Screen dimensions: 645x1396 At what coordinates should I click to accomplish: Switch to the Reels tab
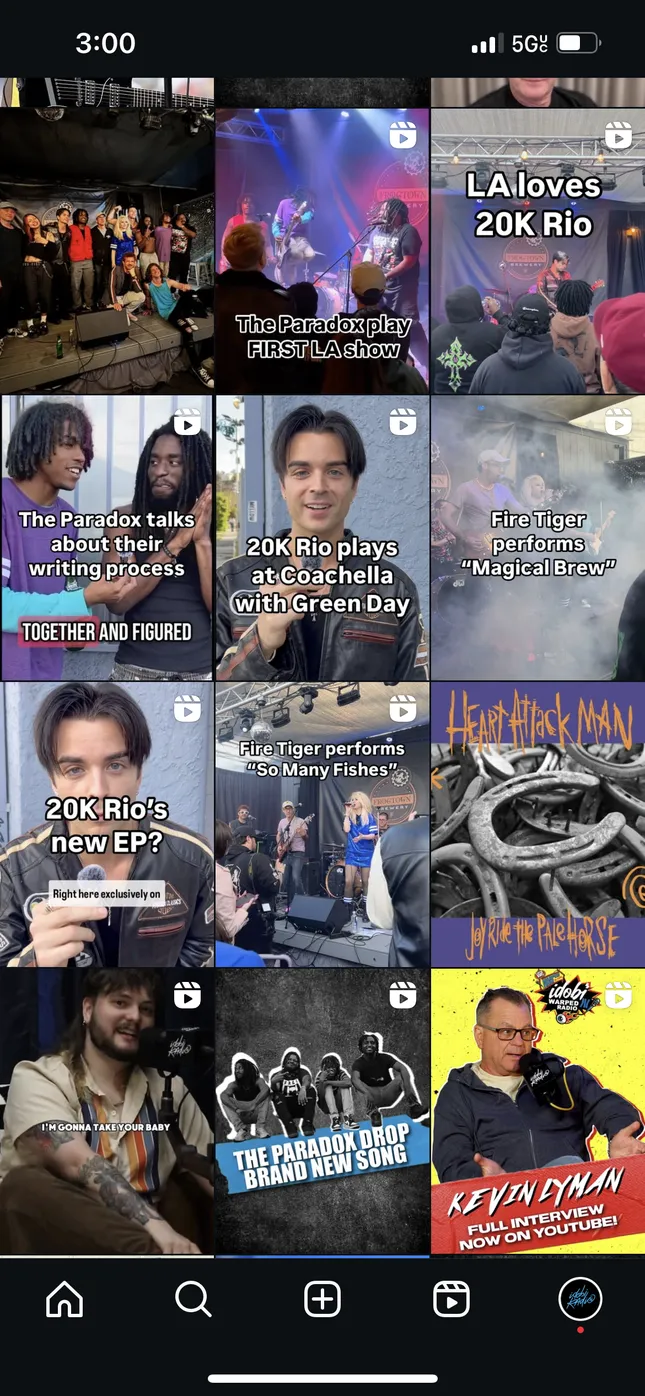click(451, 1299)
